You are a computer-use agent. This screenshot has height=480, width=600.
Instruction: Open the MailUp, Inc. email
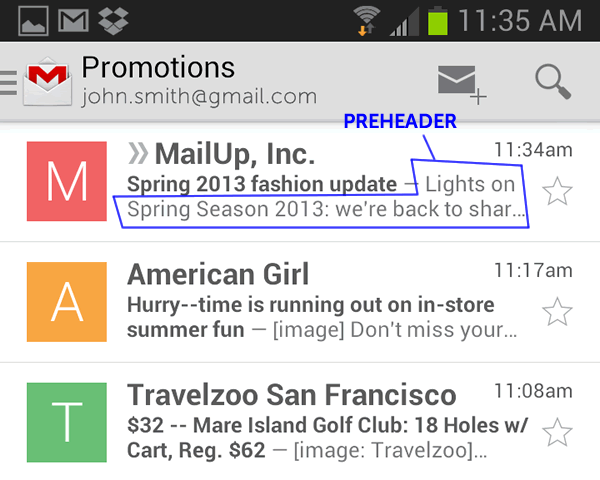tap(320, 182)
